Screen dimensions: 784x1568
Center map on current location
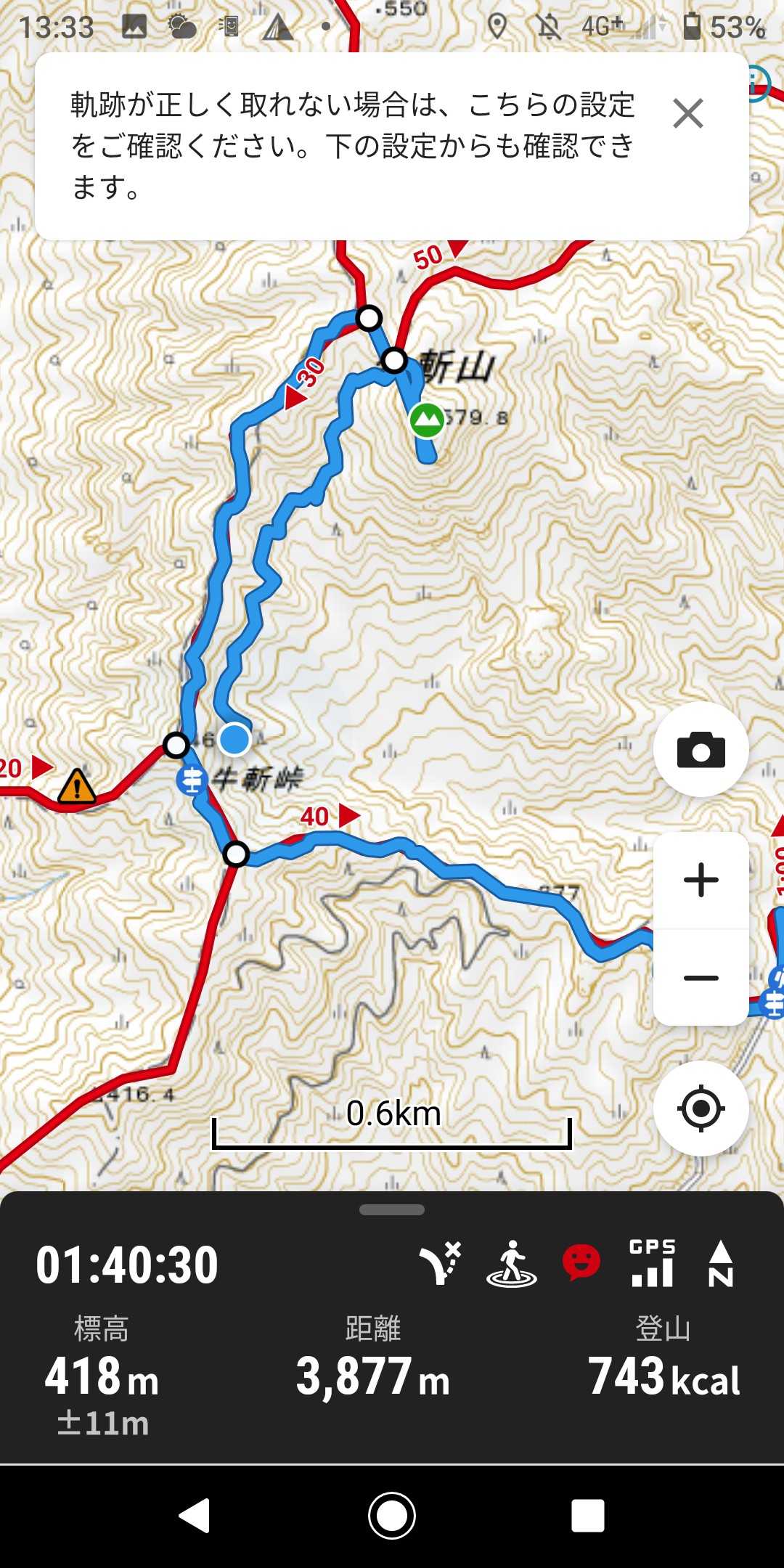701,1108
